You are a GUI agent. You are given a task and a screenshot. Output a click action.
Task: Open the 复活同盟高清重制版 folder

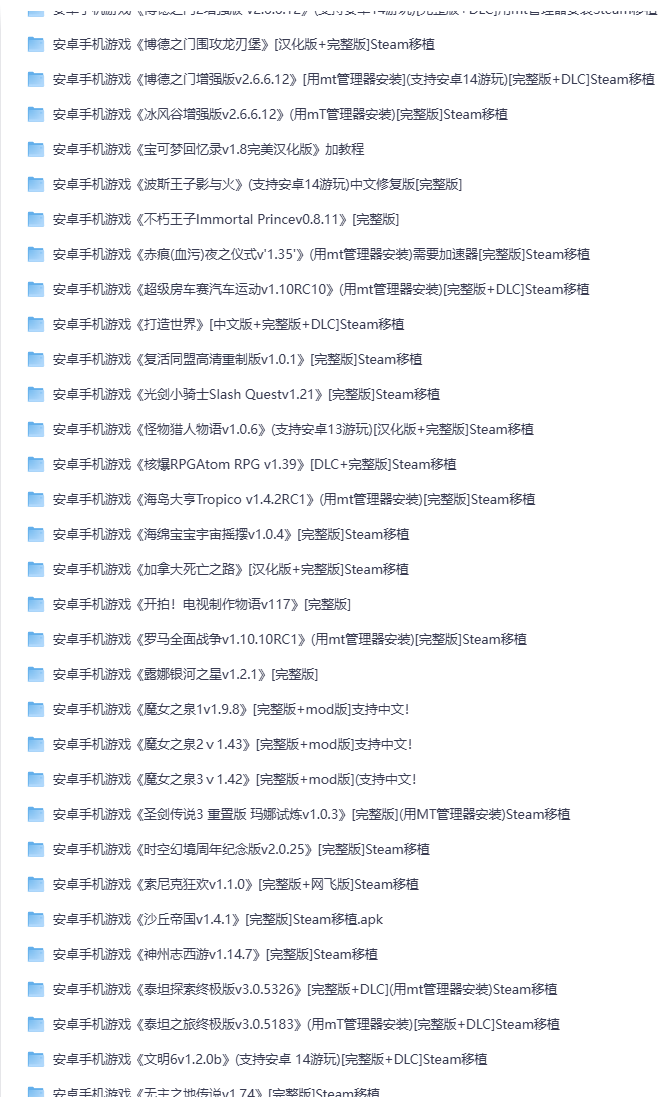[x=237, y=359]
